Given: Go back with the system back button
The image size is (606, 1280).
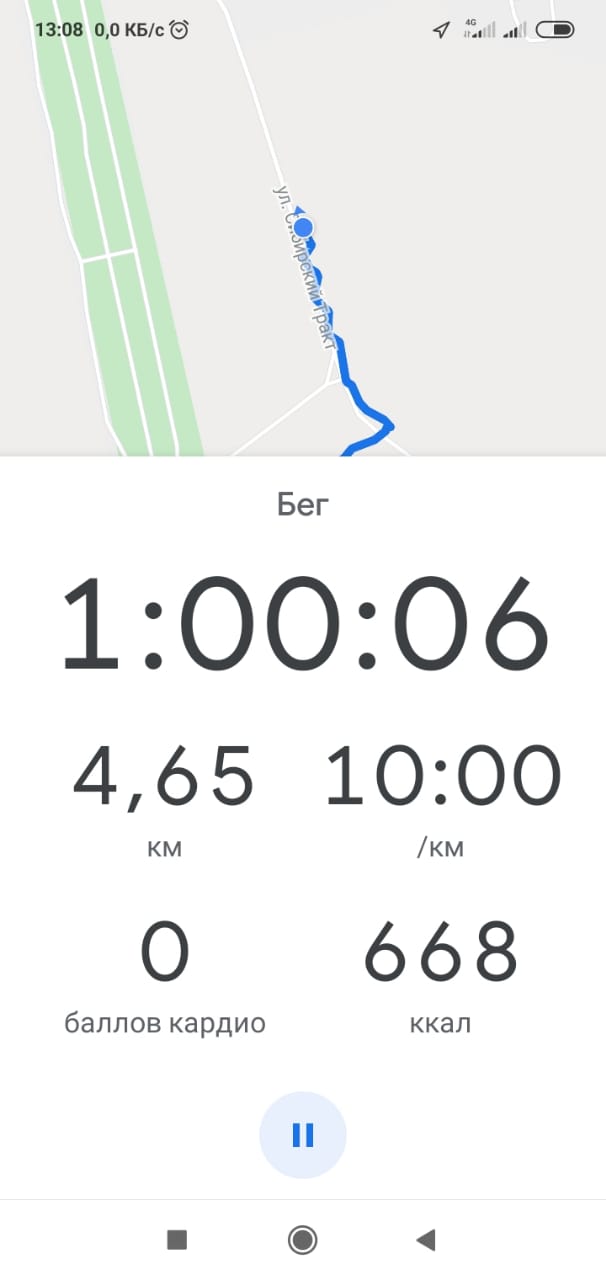Looking at the screenshot, I should (x=426, y=1241).
